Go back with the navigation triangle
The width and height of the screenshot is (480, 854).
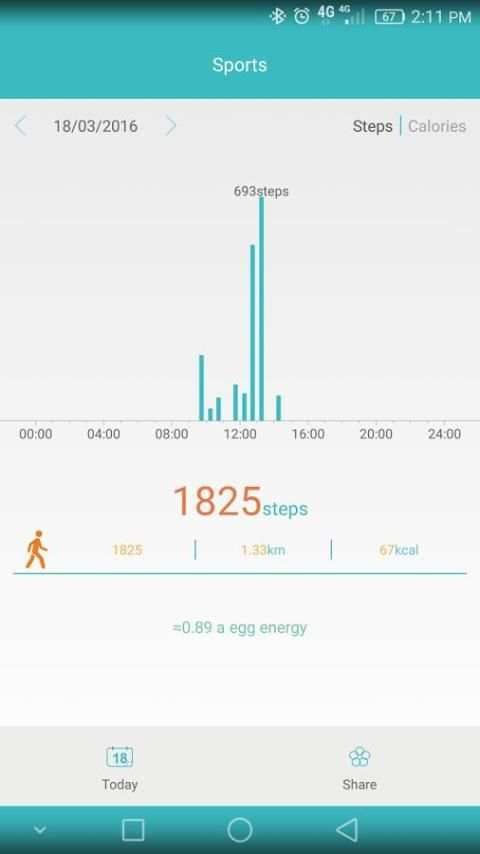pos(347,831)
